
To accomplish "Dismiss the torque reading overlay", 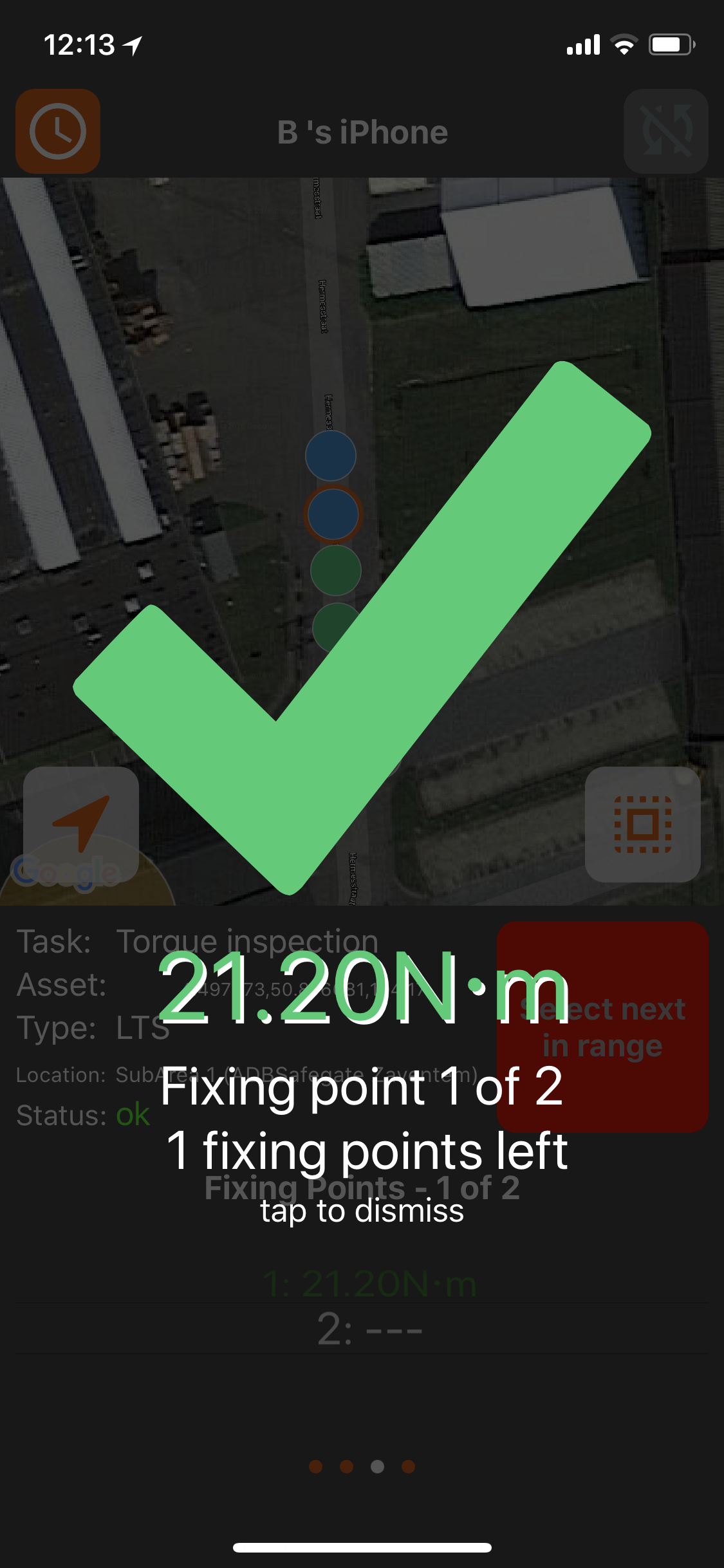I will pos(362,1211).
